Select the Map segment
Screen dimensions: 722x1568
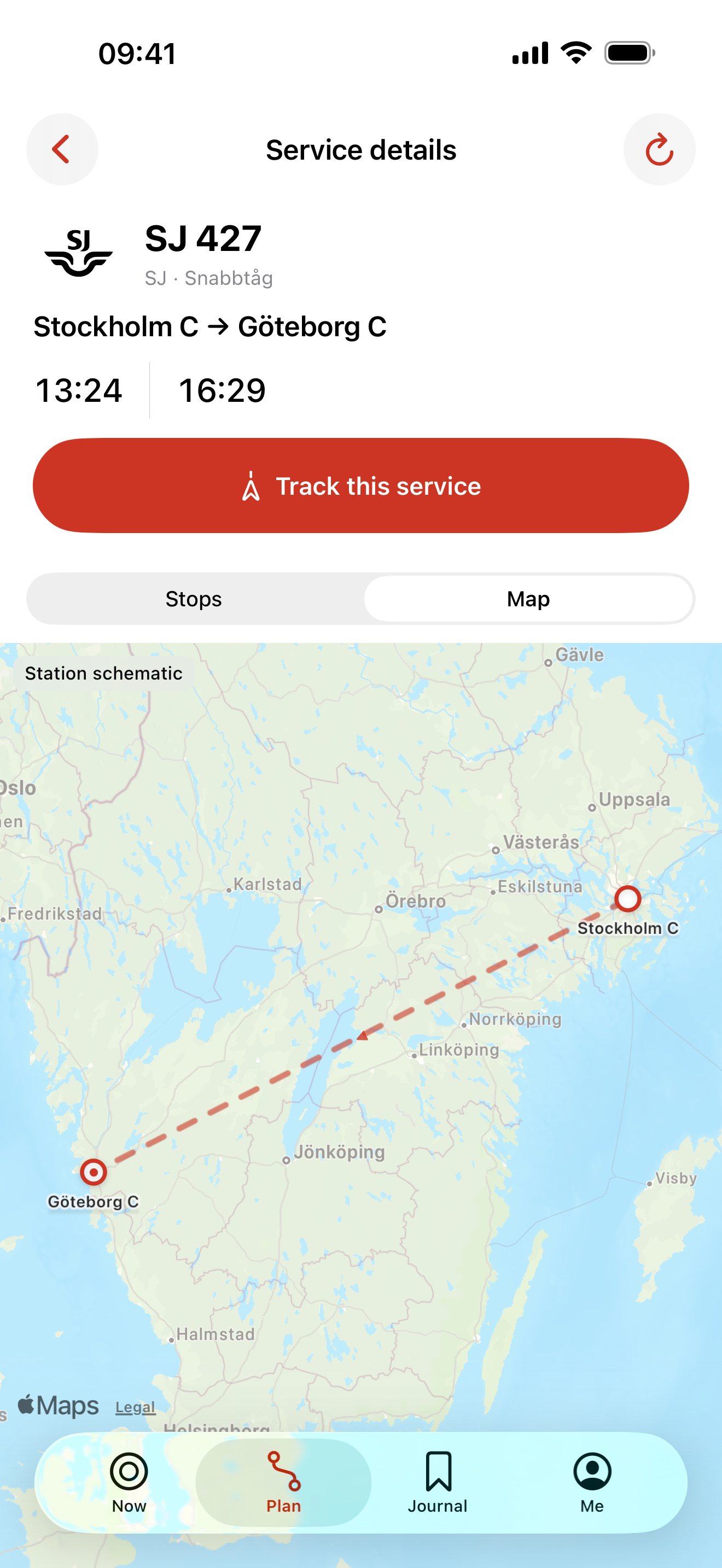coord(528,599)
